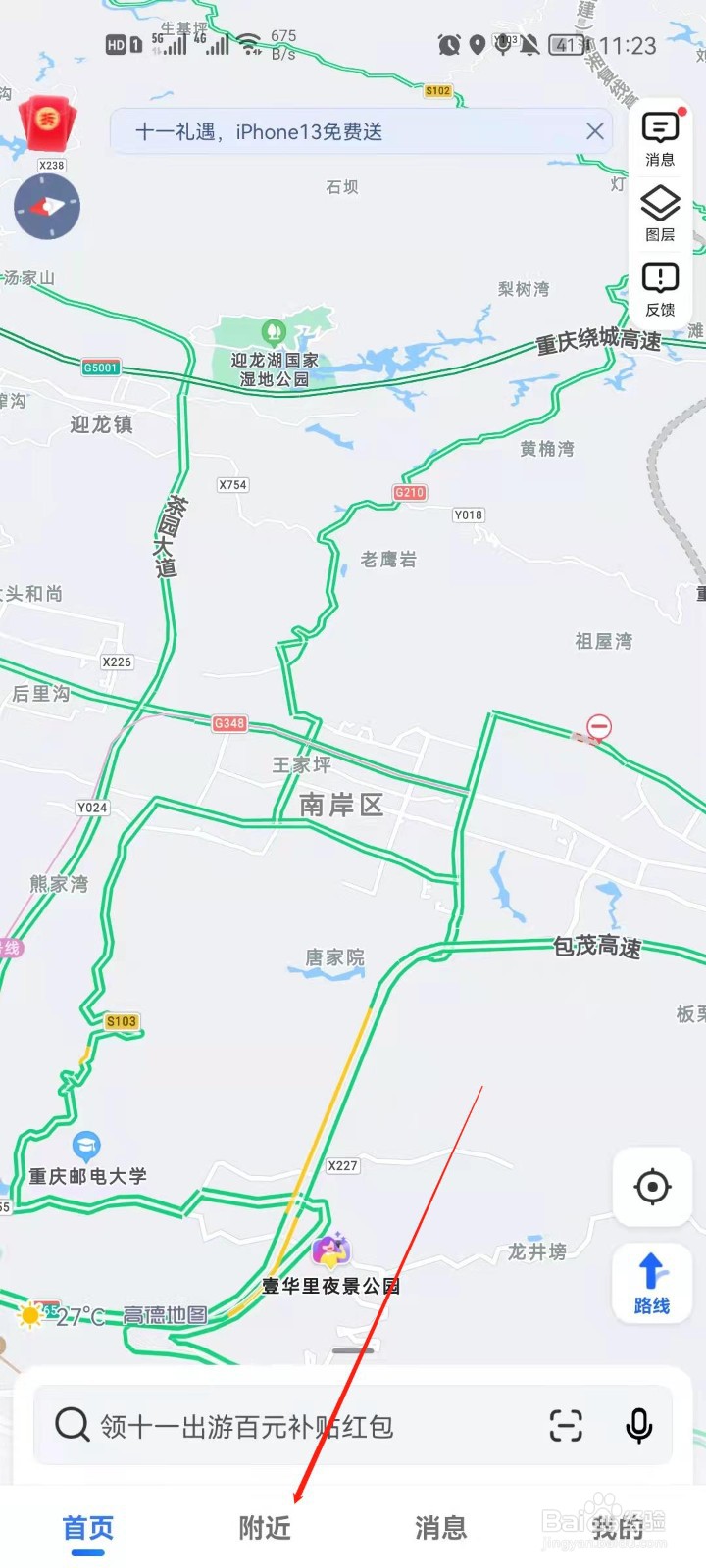This screenshot has height=1568, width=706.
Task: Close the iPhone13 promotion banner
Action: (x=594, y=131)
